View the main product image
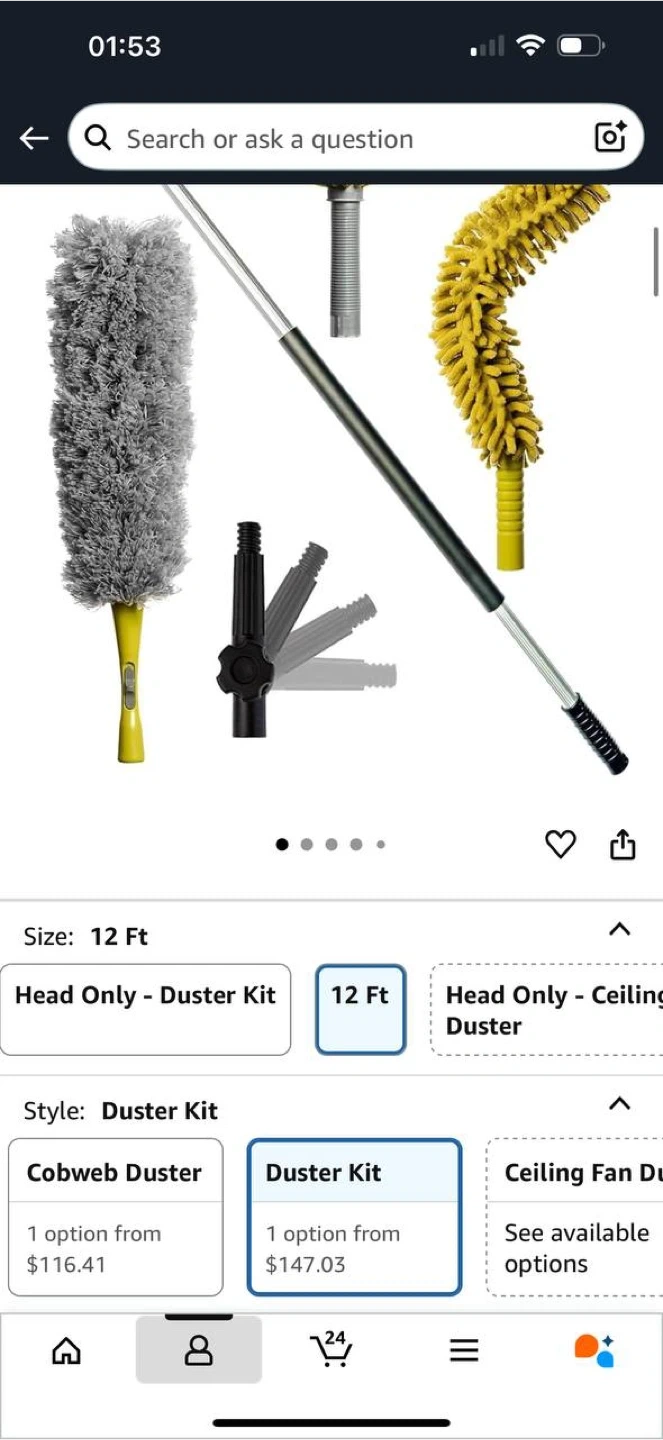This screenshot has height=1440, width=663. coord(331,480)
